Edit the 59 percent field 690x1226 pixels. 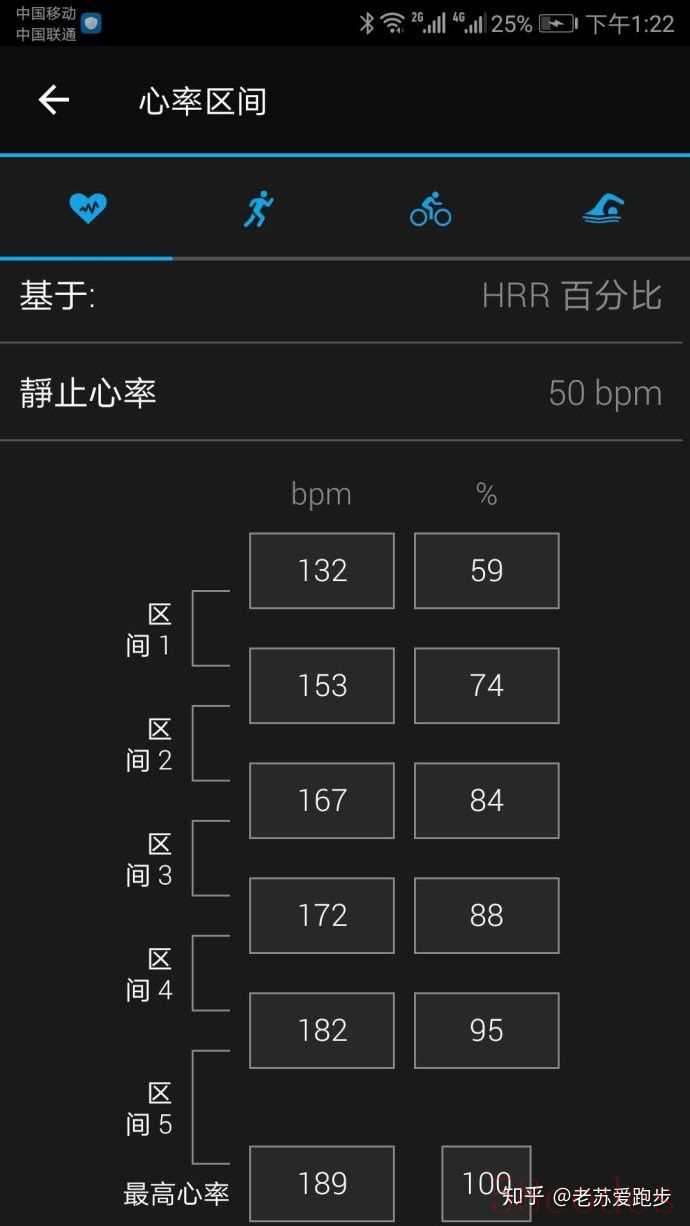pos(487,571)
